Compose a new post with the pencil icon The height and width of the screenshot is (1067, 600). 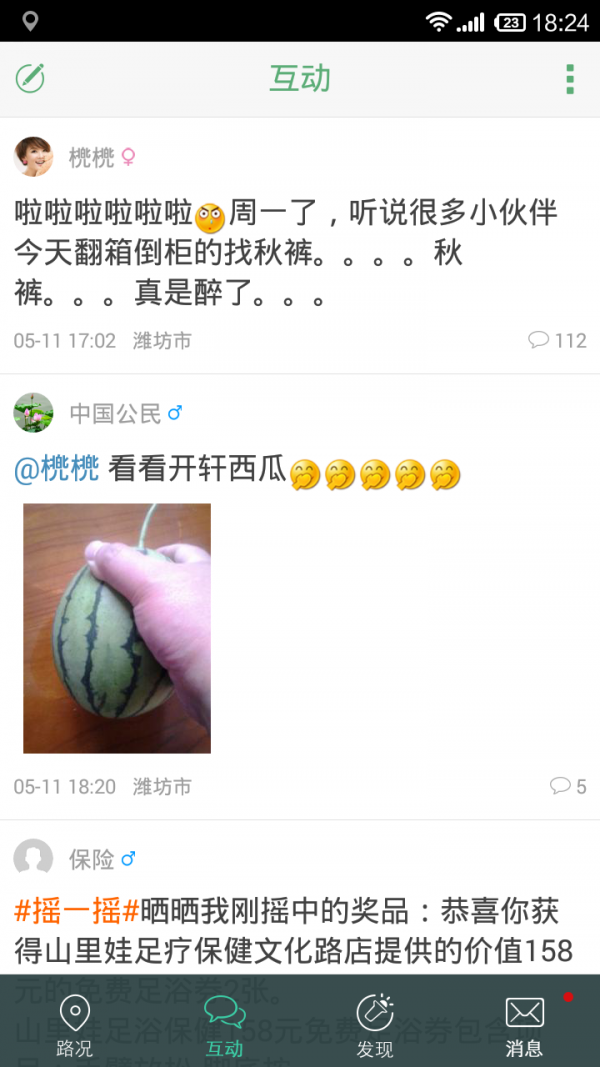click(x=31, y=78)
